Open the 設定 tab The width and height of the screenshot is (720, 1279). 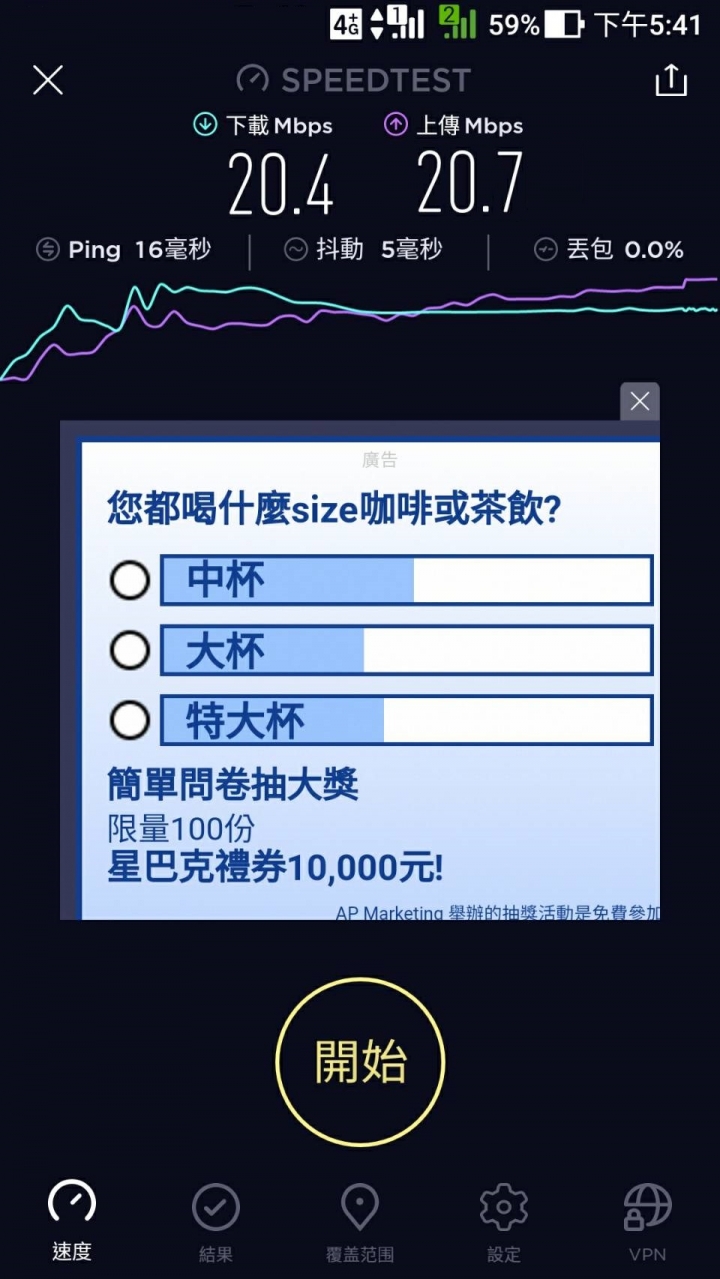pos(504,1220)
